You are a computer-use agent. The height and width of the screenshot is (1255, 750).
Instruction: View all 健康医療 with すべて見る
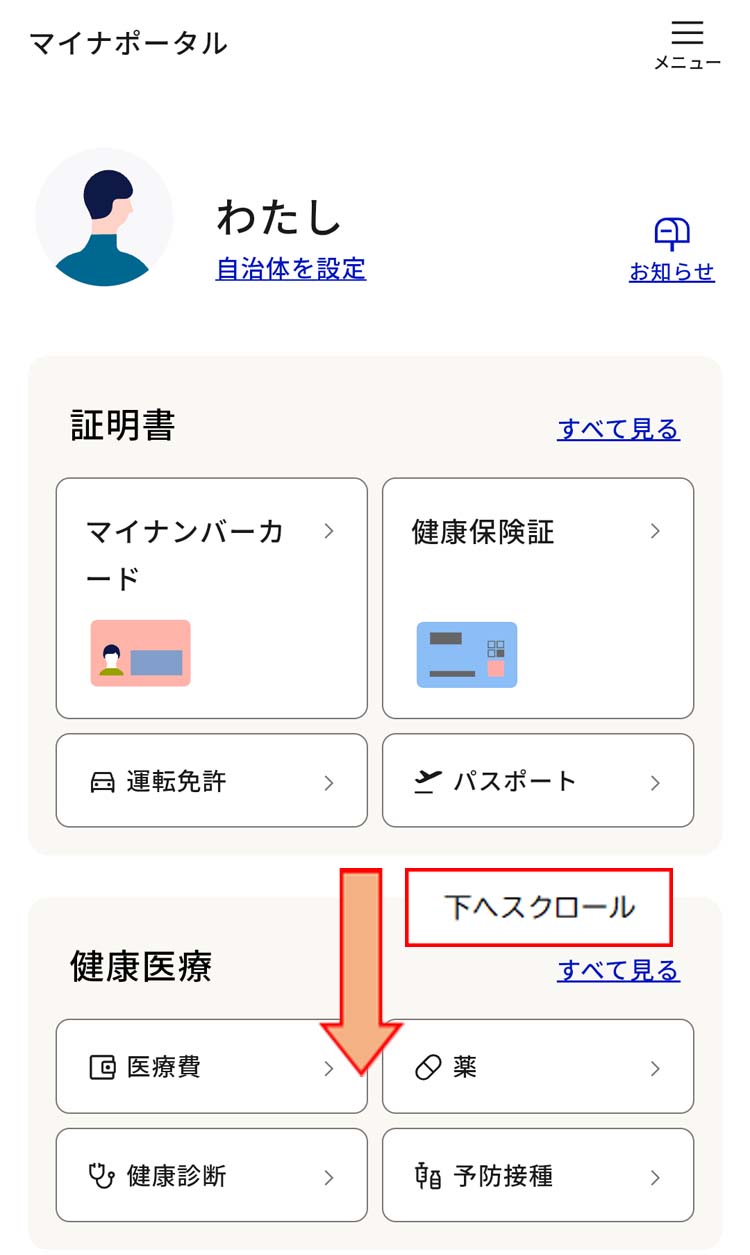(x=618, y=970)
